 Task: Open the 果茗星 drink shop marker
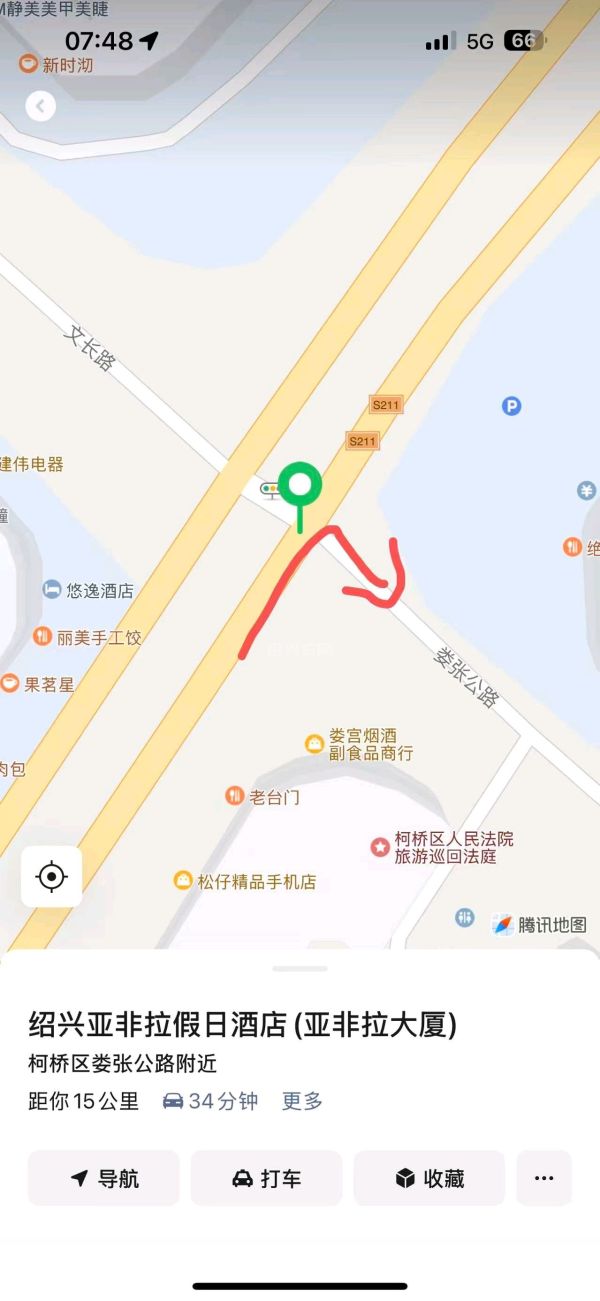(10, 684)
